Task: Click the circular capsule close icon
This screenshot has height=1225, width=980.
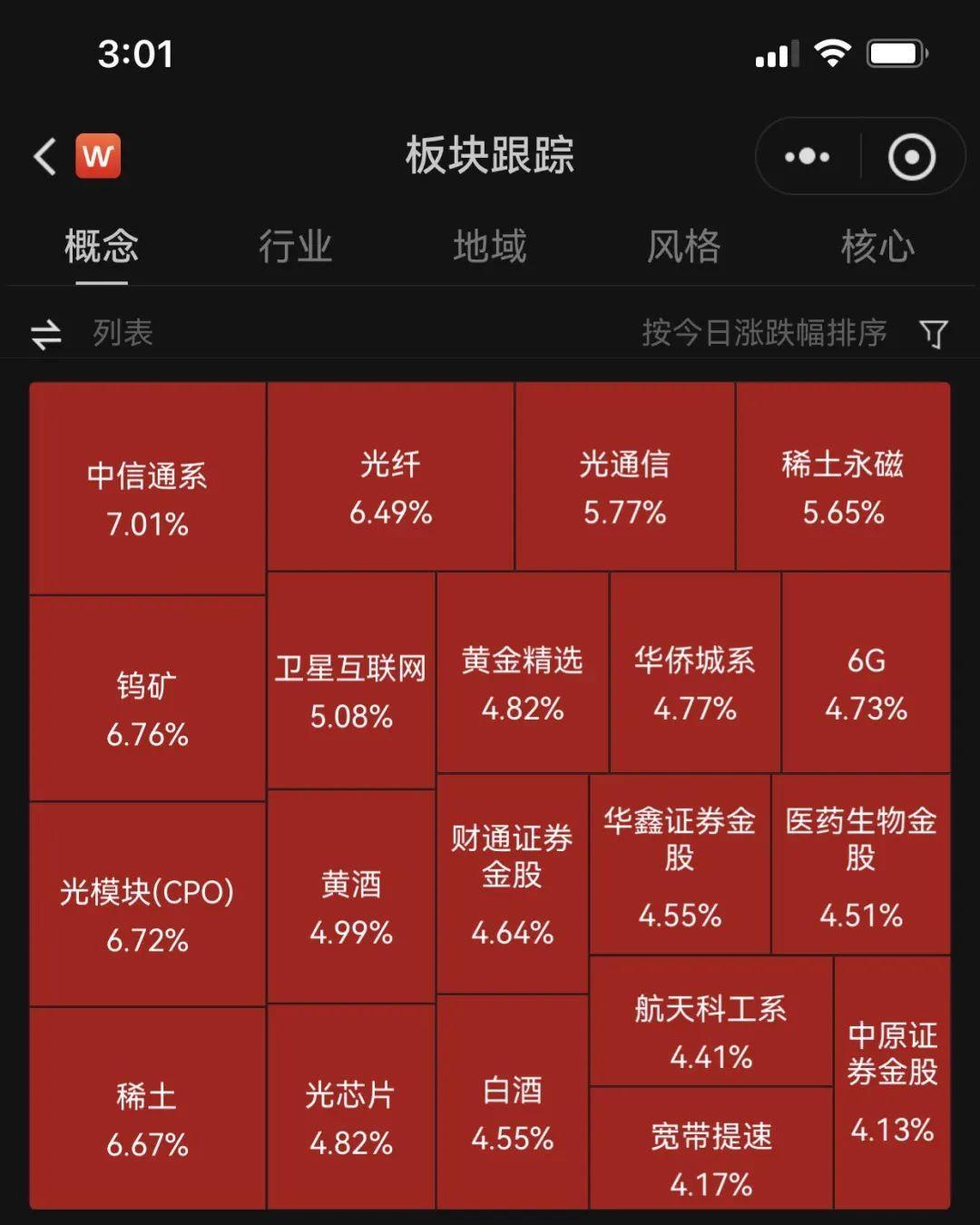Action: click(x=912, y=155)
